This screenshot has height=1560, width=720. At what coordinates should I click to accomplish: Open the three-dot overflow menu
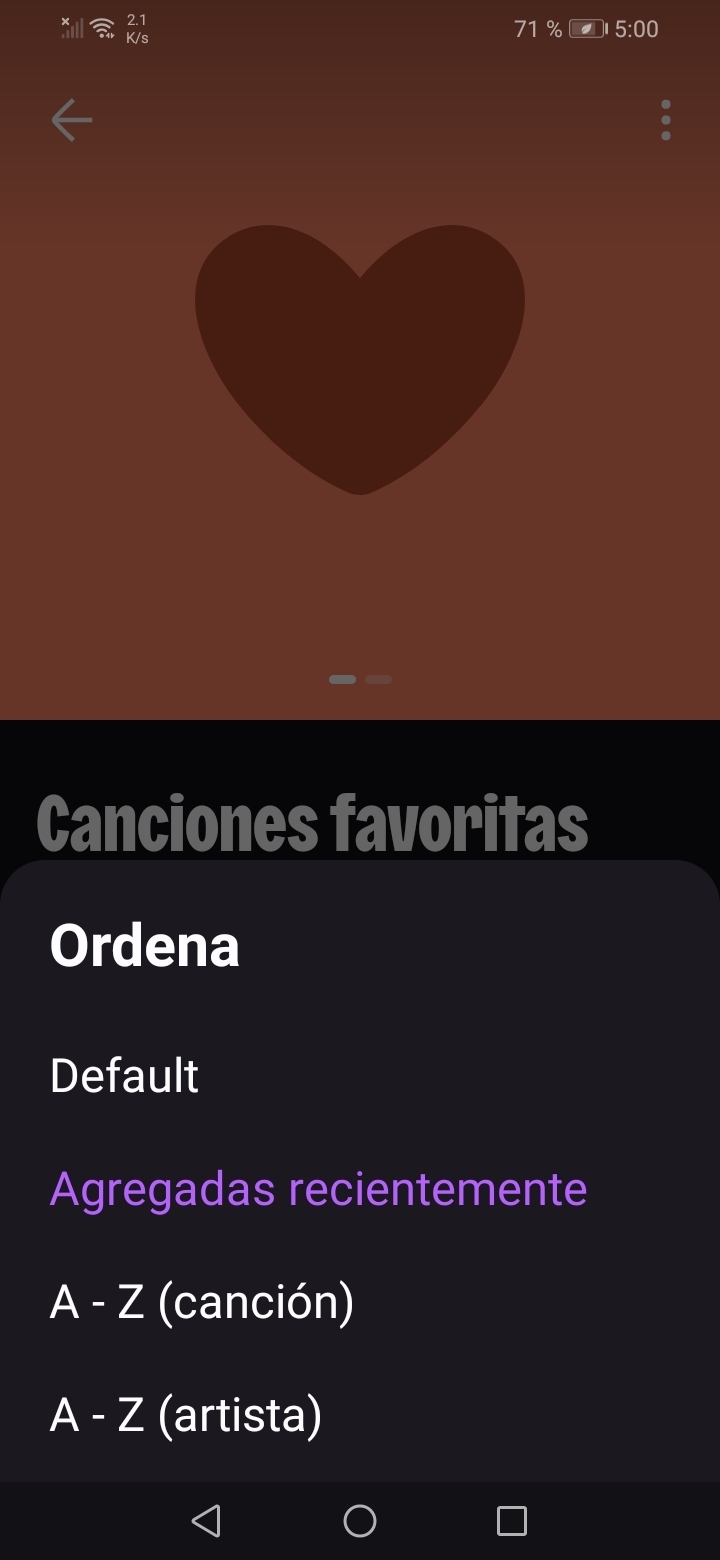coord(666,120)
